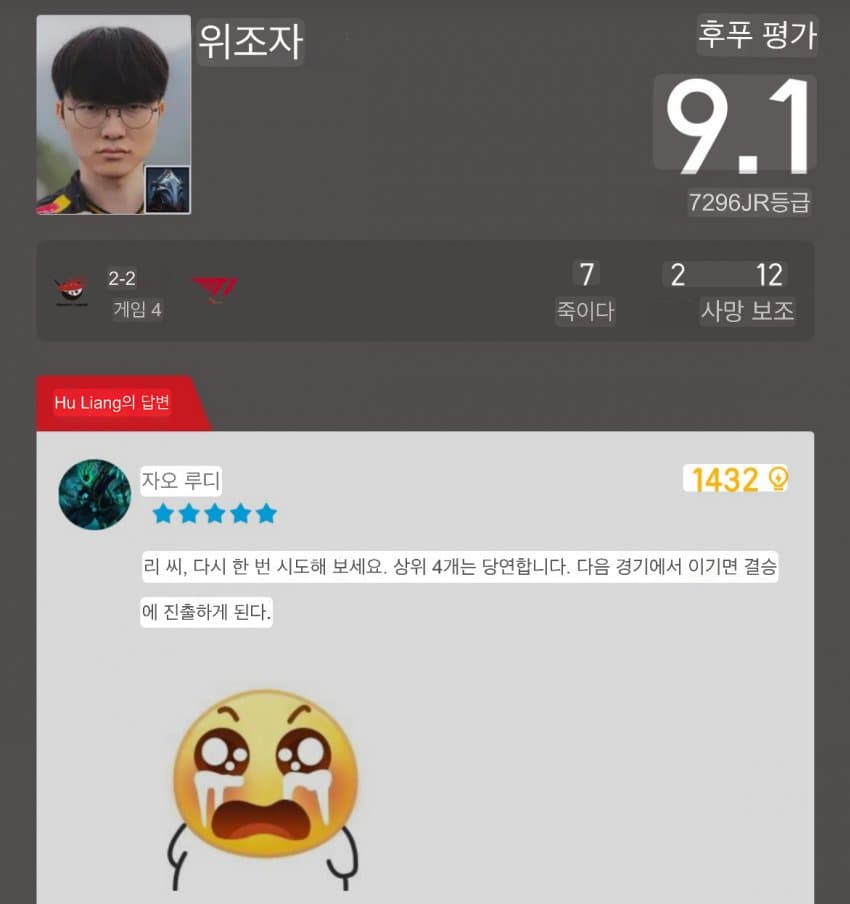
Task: Upvote the comment by 자오 루디 using the lightbulb icon
Action: coord(778,480)
